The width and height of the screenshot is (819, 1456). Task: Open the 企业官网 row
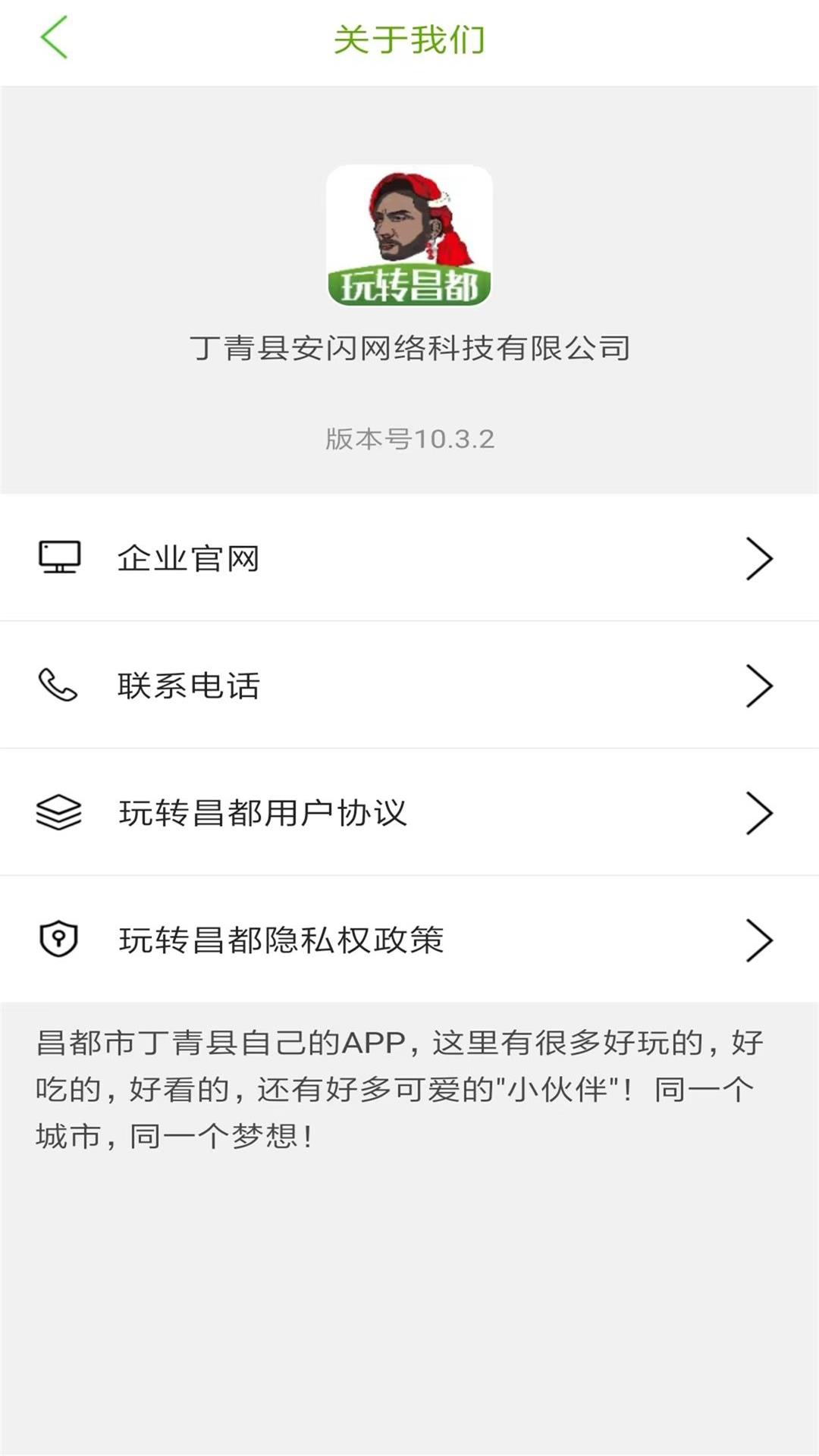click(x=409, y=558)
